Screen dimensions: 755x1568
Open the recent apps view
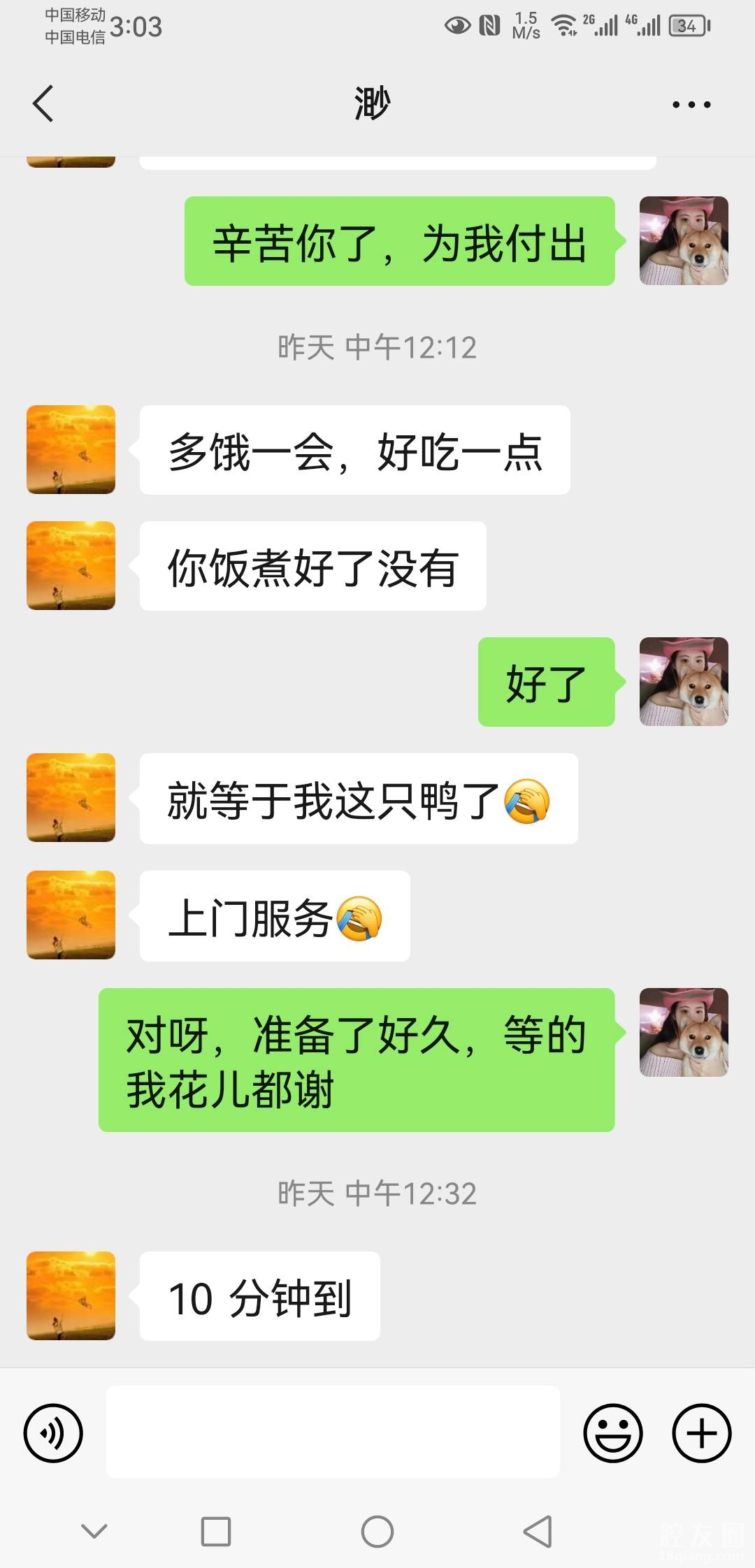(x=216, y=1532)
